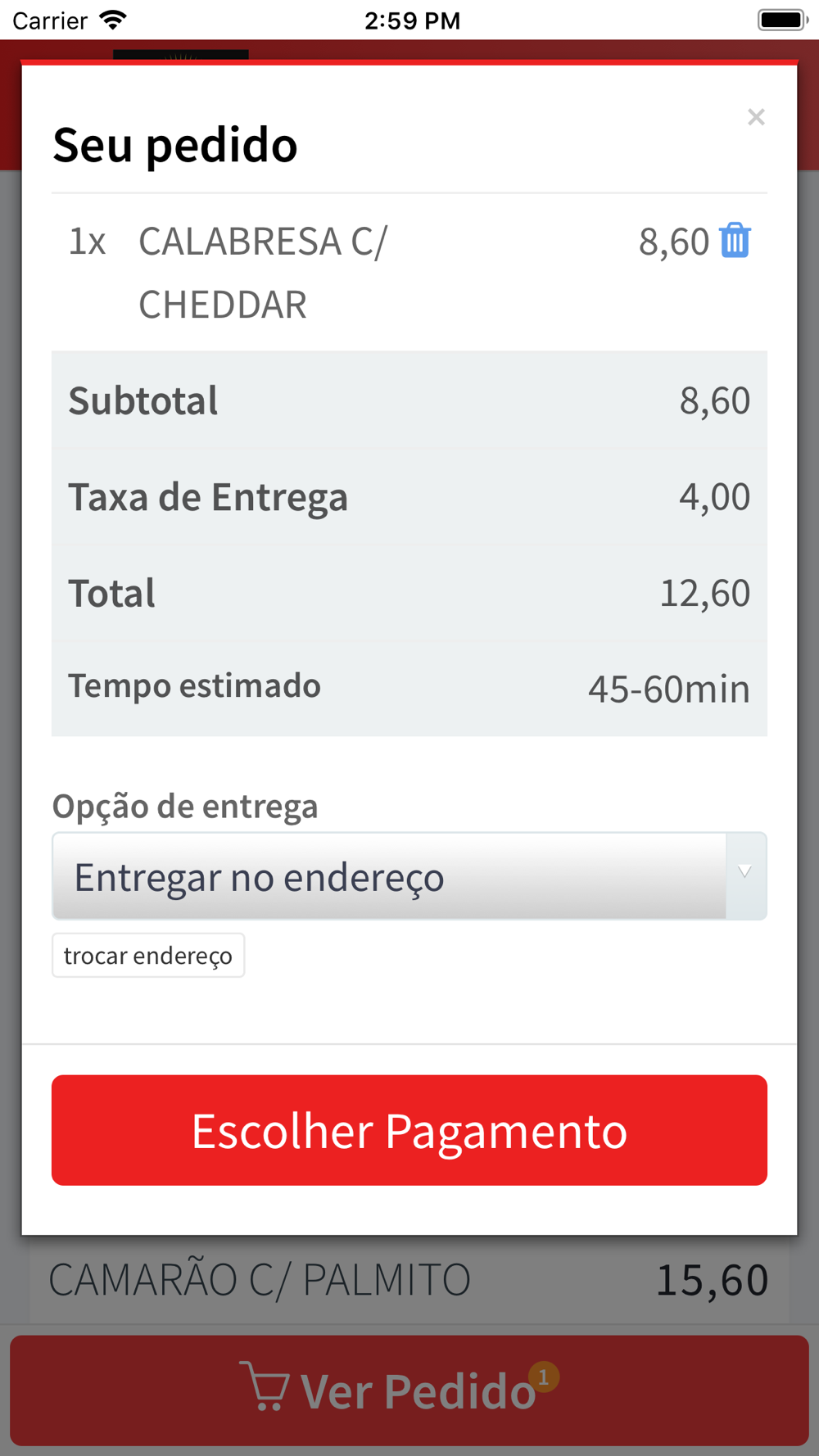Tap the trocar endereço button
Image resolution: width=819 pixels, height=1456 pixels.
[x=148, y=956]
